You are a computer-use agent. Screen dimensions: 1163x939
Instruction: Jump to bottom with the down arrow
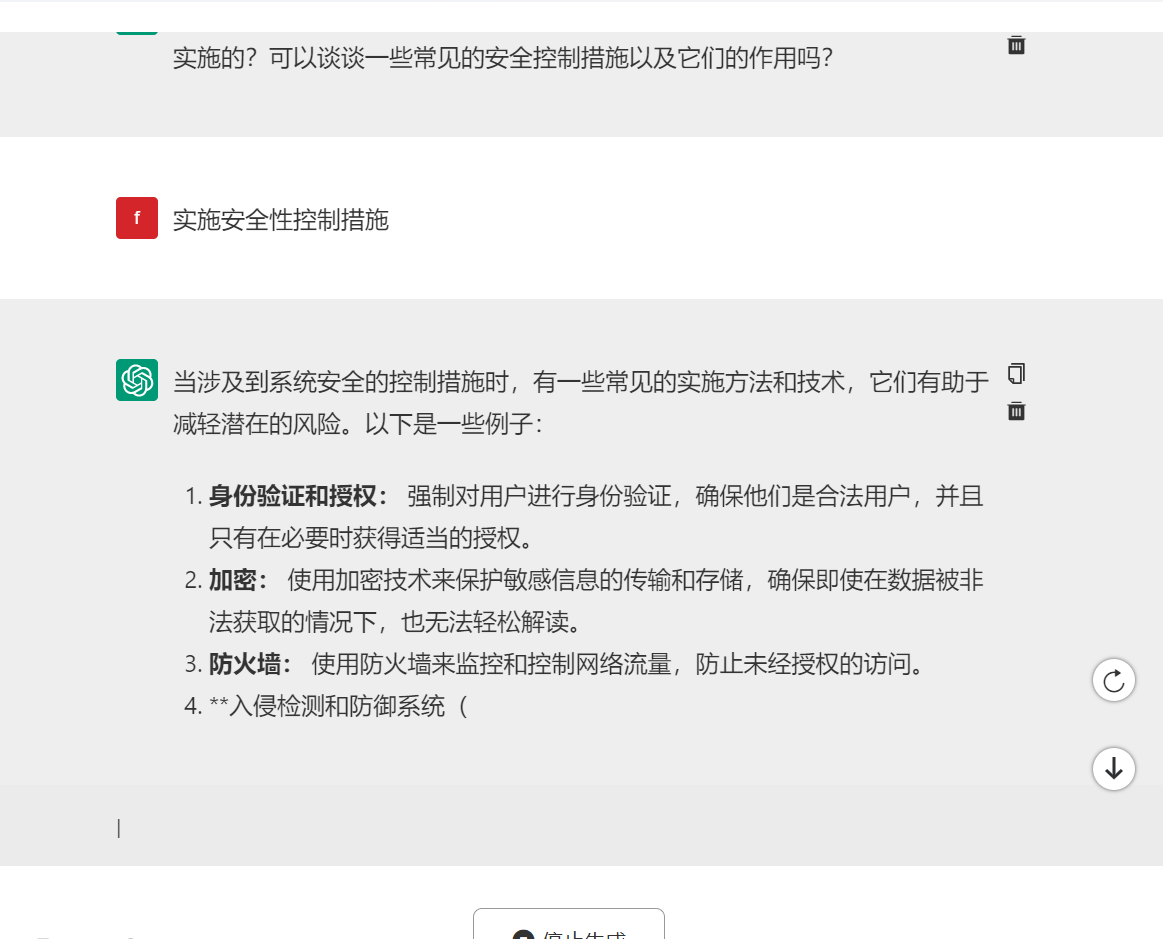pyautogui.click(x=1113, y=769)
